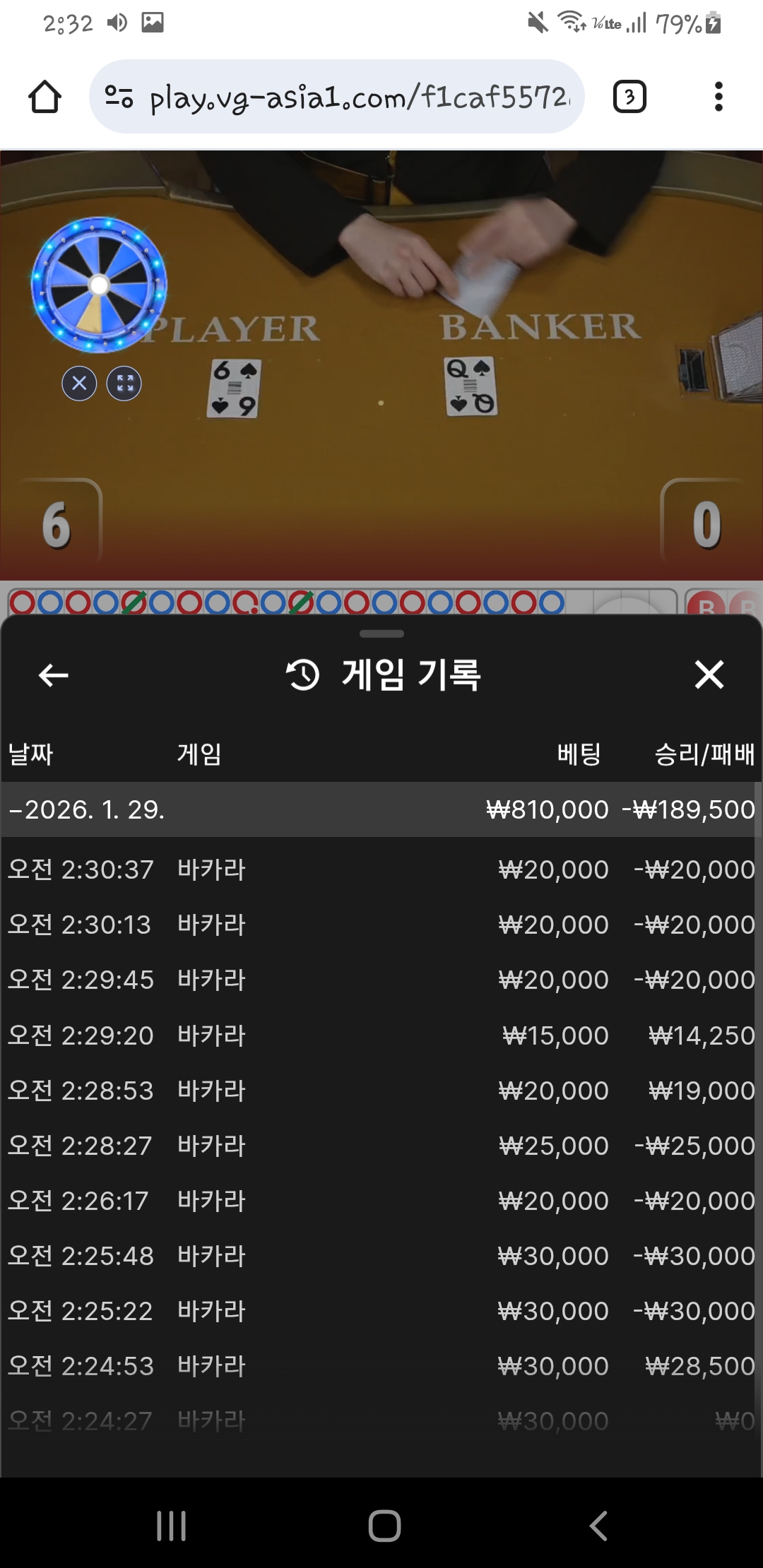Open the Chrome tab switcher showing 3 tabs
The image size is (763, 1568).
tap(628, 97)
